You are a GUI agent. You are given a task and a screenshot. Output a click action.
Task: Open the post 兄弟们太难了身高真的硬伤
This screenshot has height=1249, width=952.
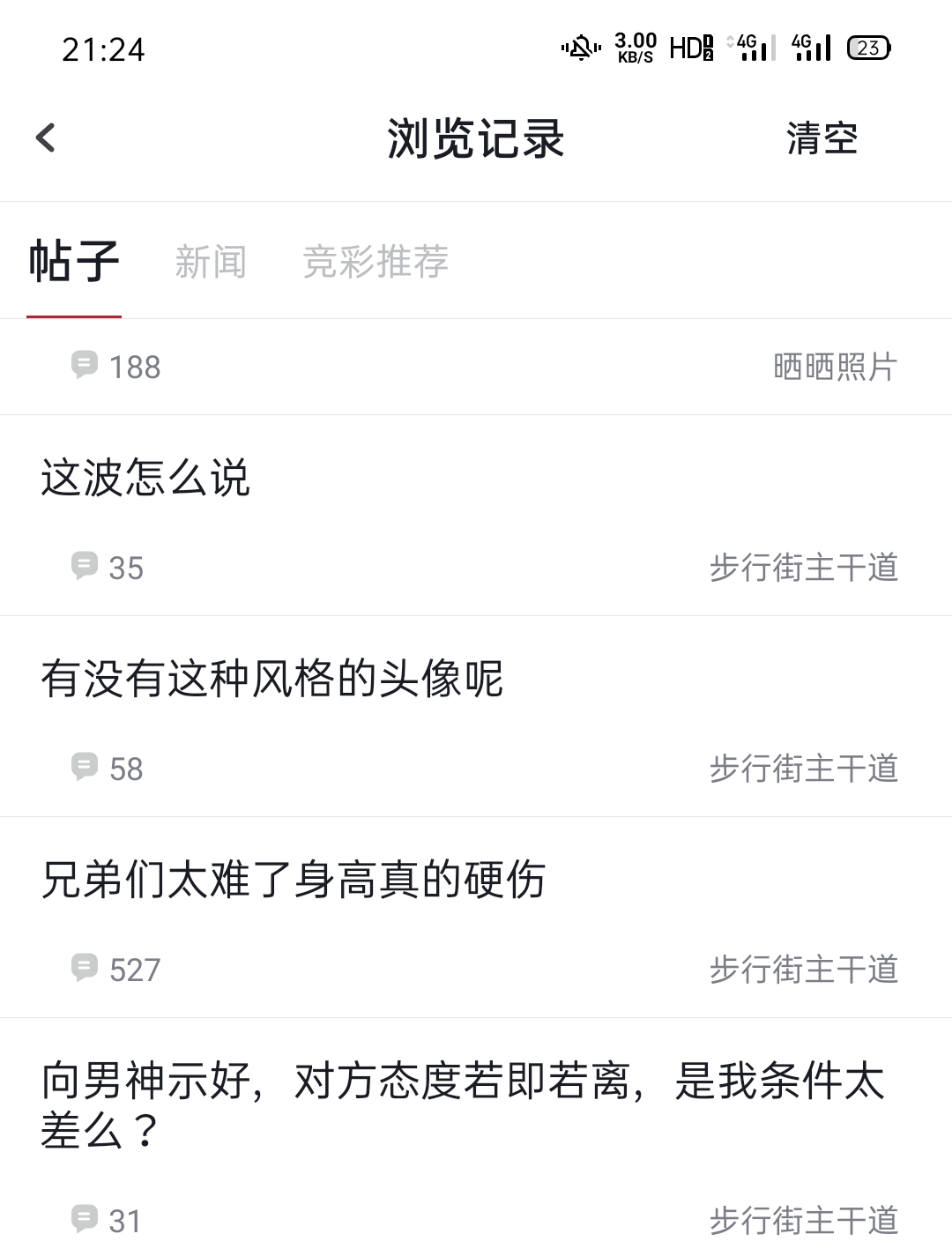[x=294, y=880]
